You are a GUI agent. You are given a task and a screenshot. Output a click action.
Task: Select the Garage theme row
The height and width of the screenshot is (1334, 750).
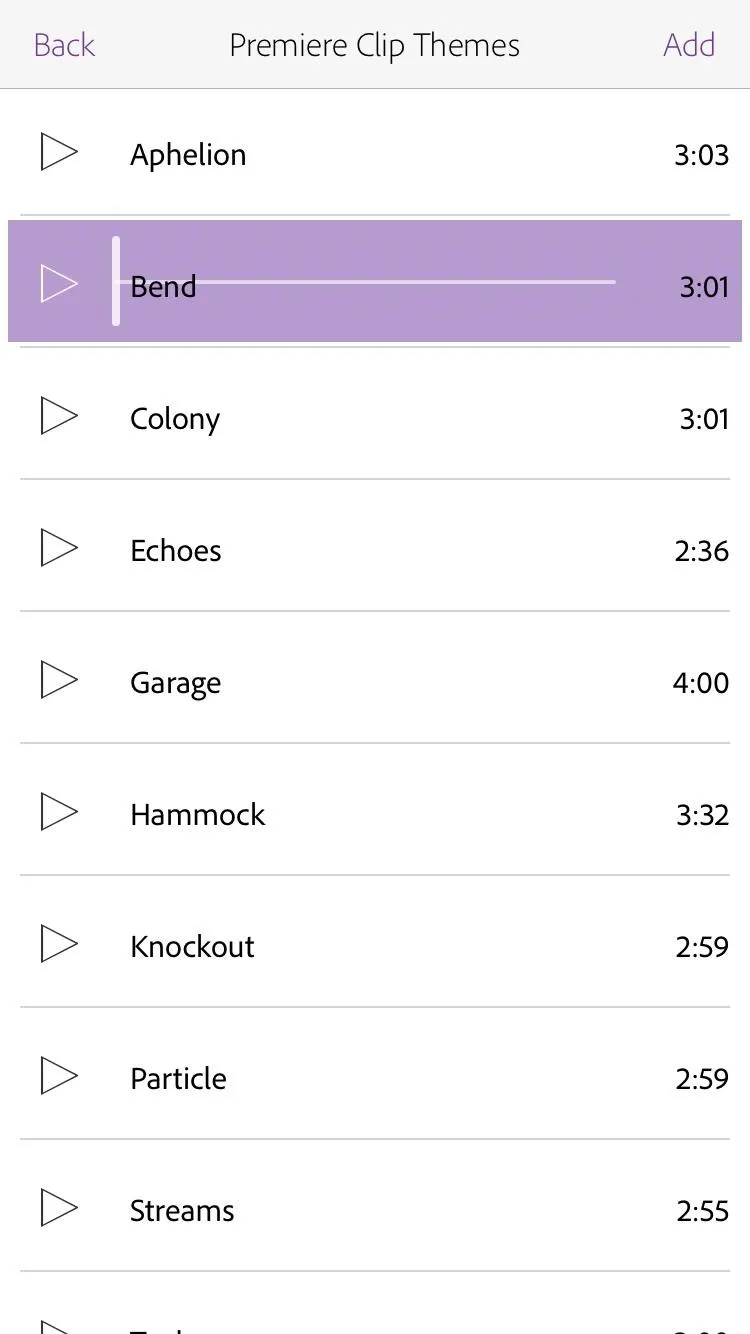click(375, 680)
